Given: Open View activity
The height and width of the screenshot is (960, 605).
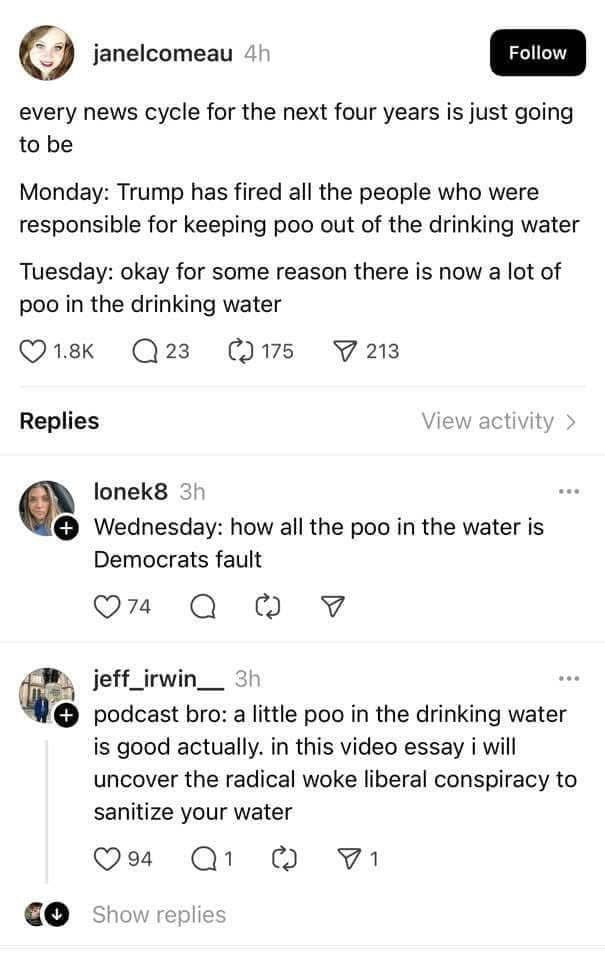Looking at the screenshot, I should [x=498, y=421].
